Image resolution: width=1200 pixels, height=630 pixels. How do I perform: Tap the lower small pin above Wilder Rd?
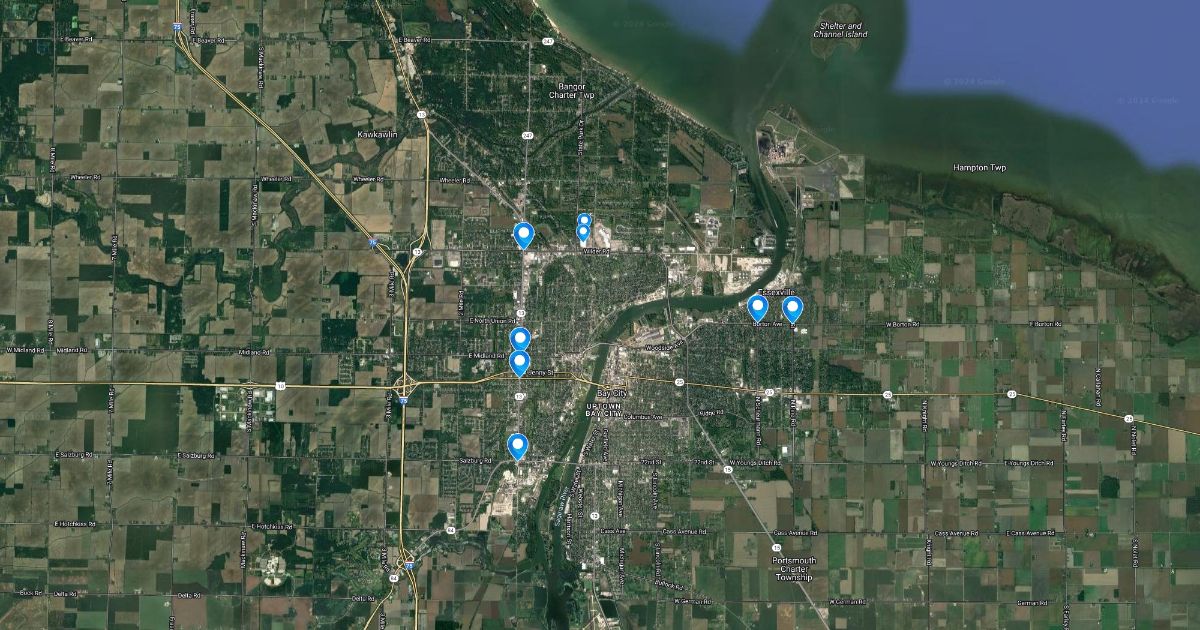pyautogui.click(x=583, y=233)
